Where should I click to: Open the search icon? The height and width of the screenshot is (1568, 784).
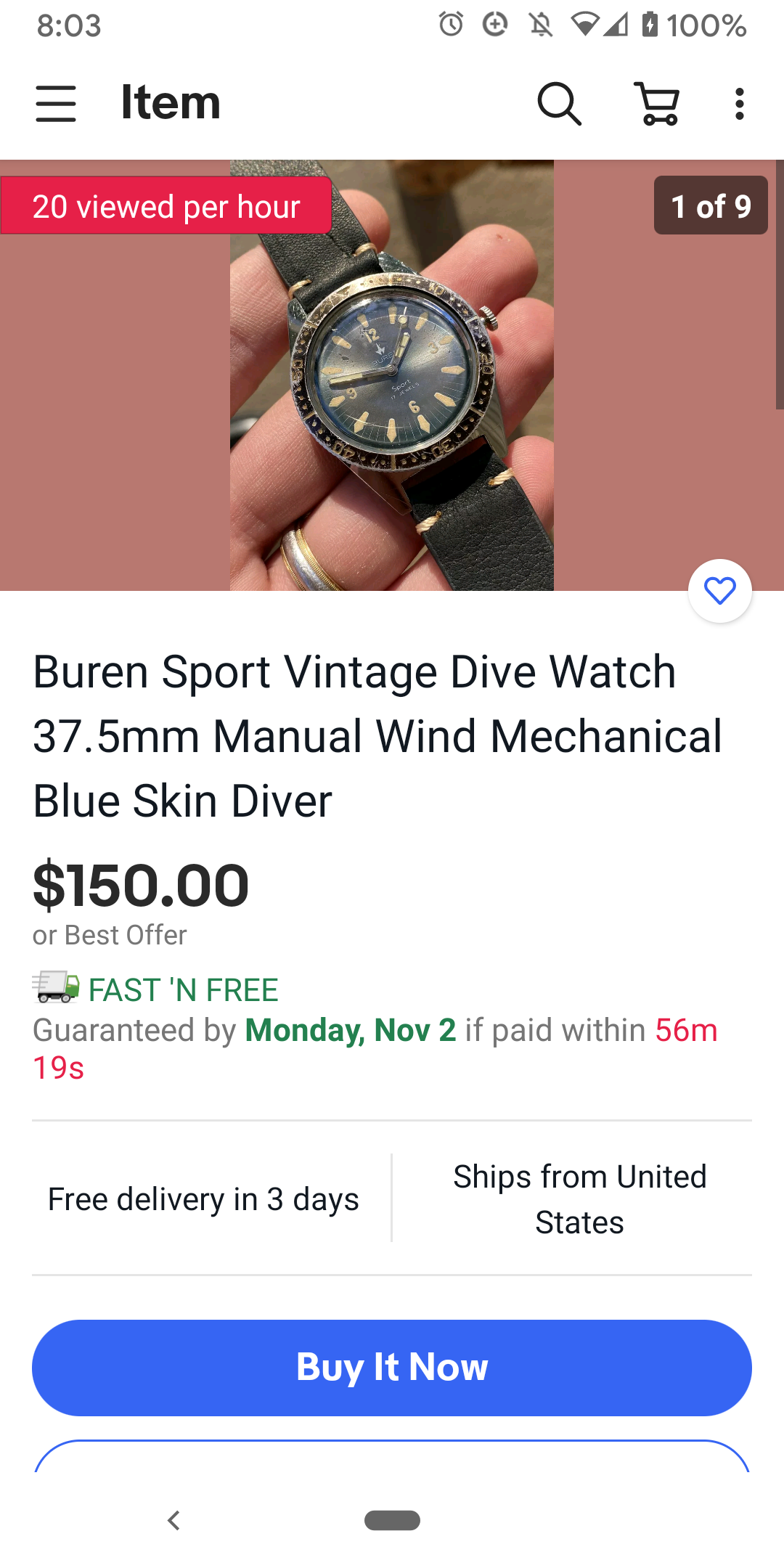point(559,103)
